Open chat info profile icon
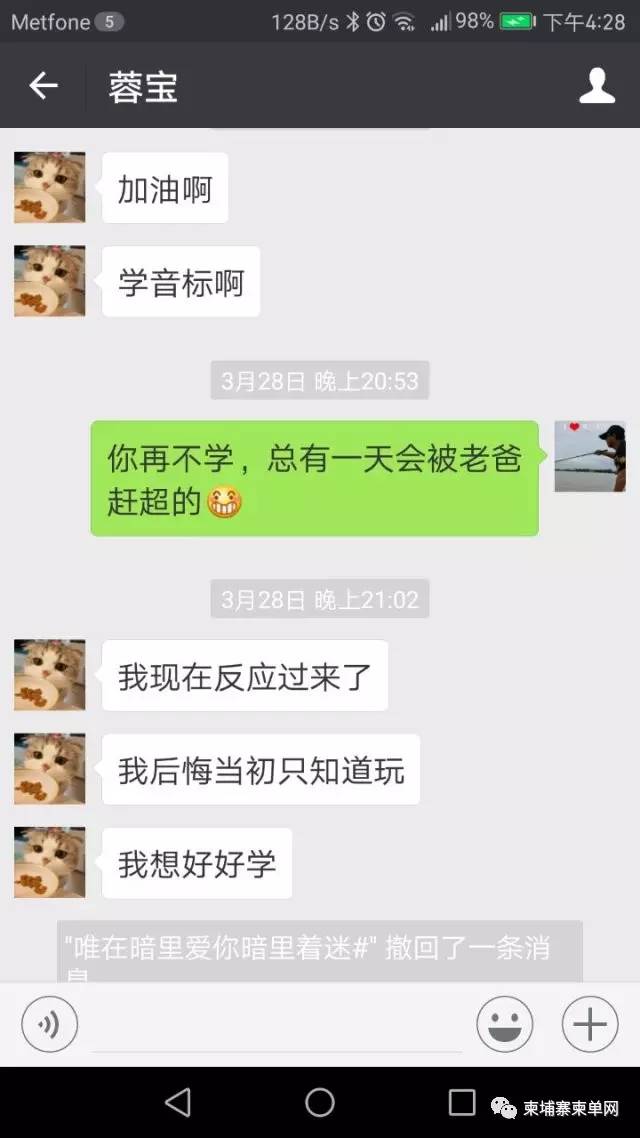Image resolution: width=640 pixels, height=1138 pixels. 597,86
